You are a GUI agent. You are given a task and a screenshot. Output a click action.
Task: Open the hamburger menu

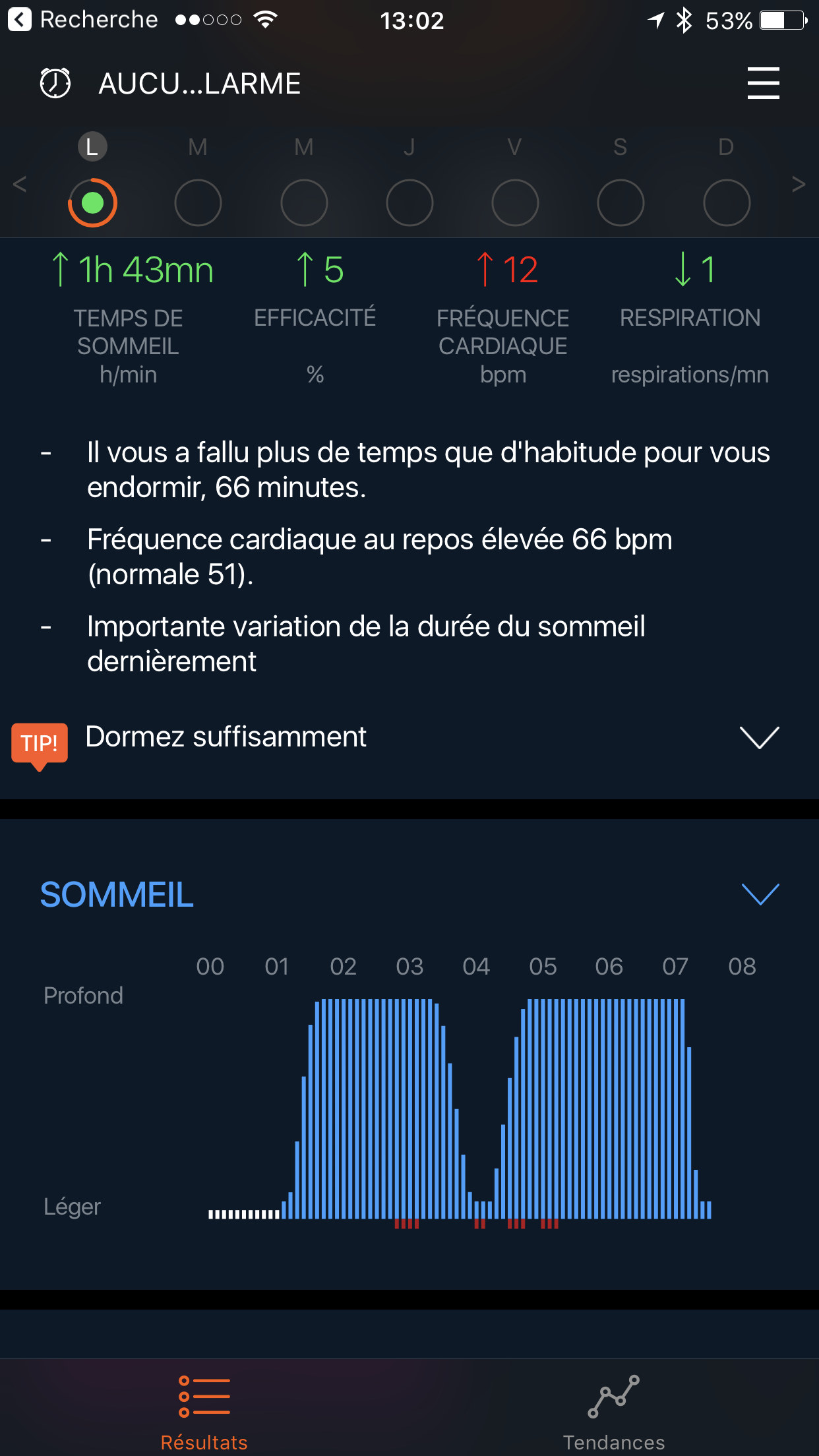point(763,83)
